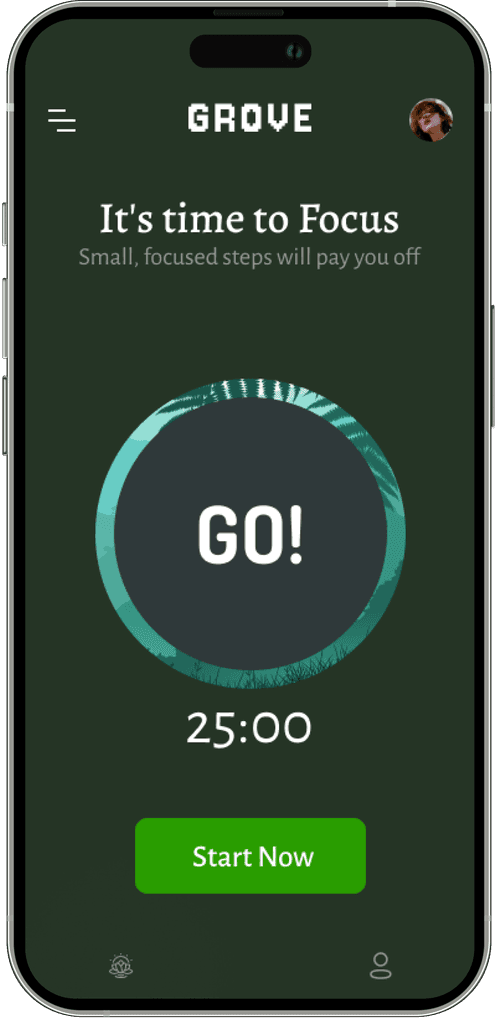Tap the Start Now button

250,856
